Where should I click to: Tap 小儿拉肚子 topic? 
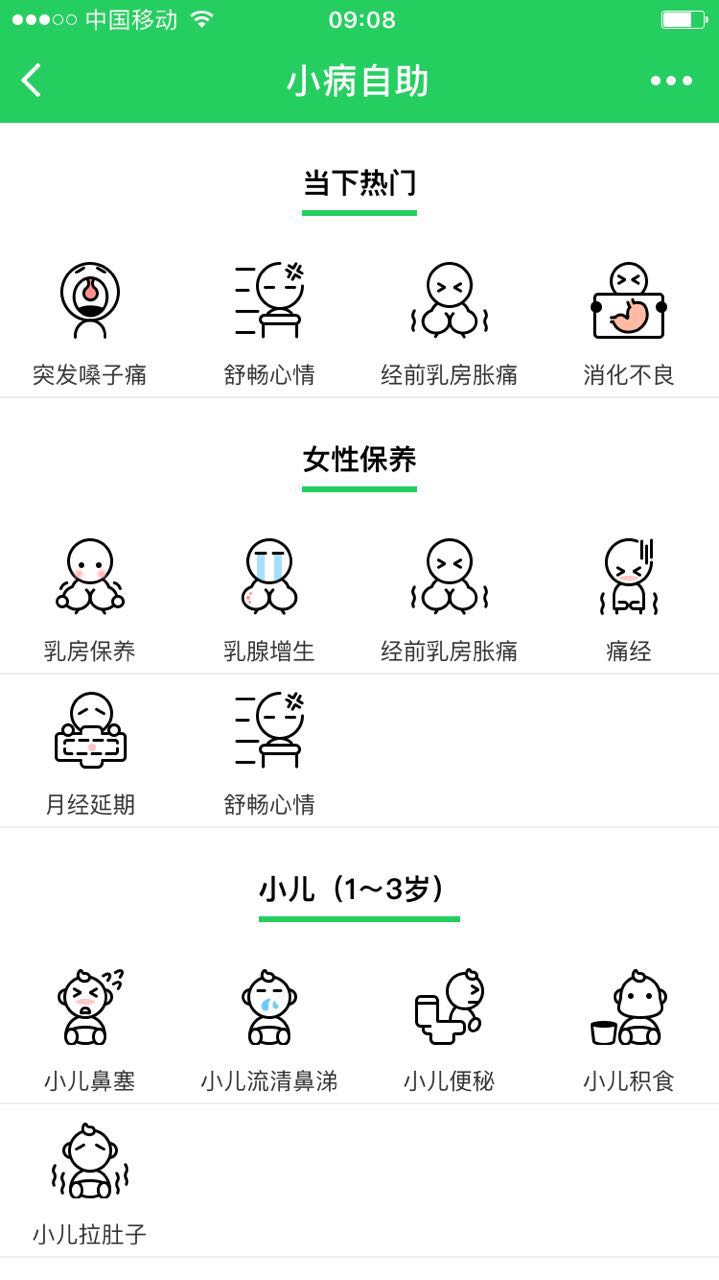(90, 1182)
